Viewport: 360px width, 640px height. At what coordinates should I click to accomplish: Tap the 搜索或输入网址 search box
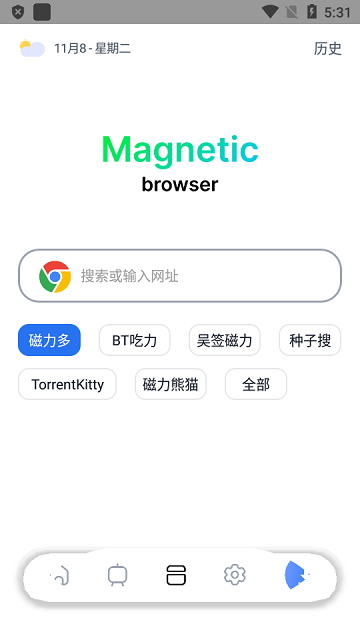[x=180, y=276]
